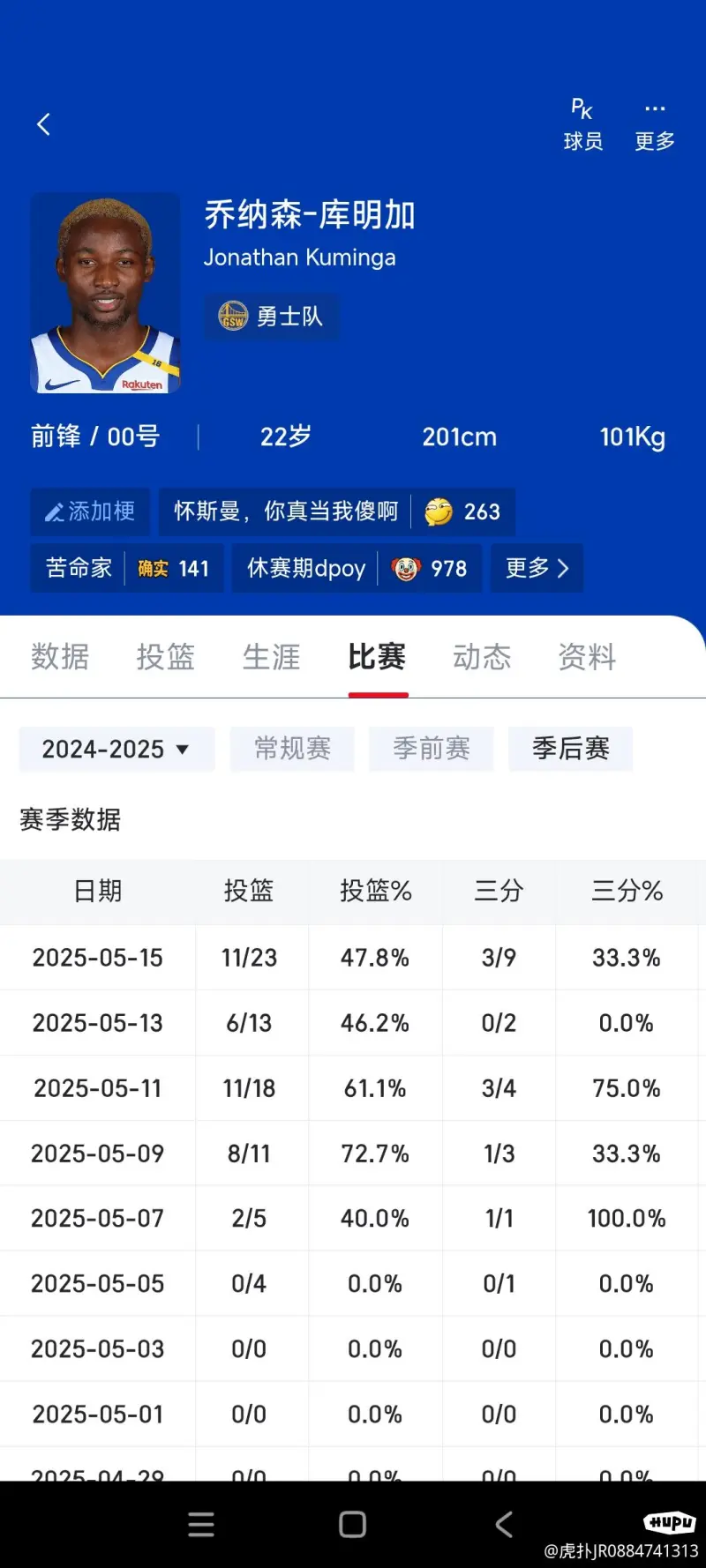Select the 季后赛 filter
The width and height of the screenshot is (706, 1568).
570,749
